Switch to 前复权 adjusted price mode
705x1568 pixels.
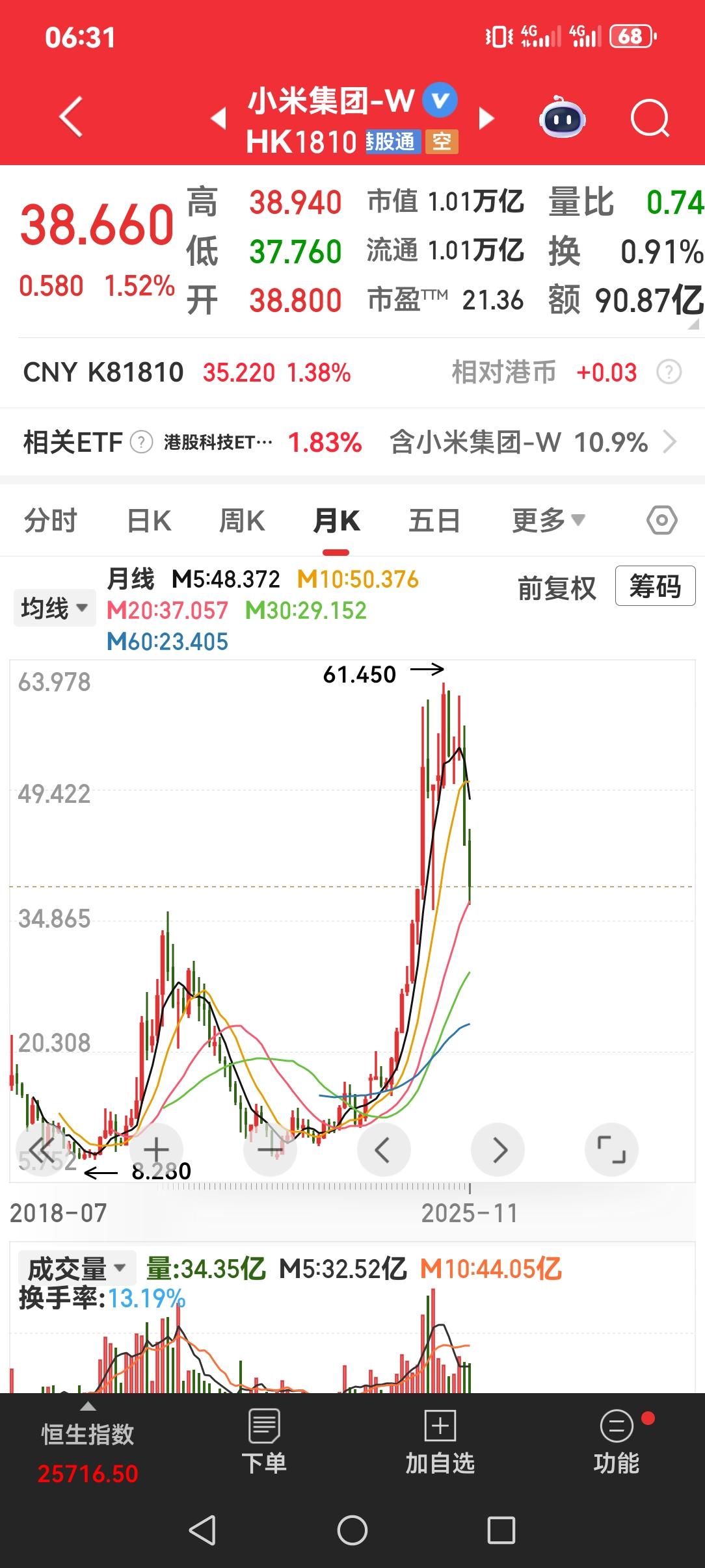[x=556, y=588]
